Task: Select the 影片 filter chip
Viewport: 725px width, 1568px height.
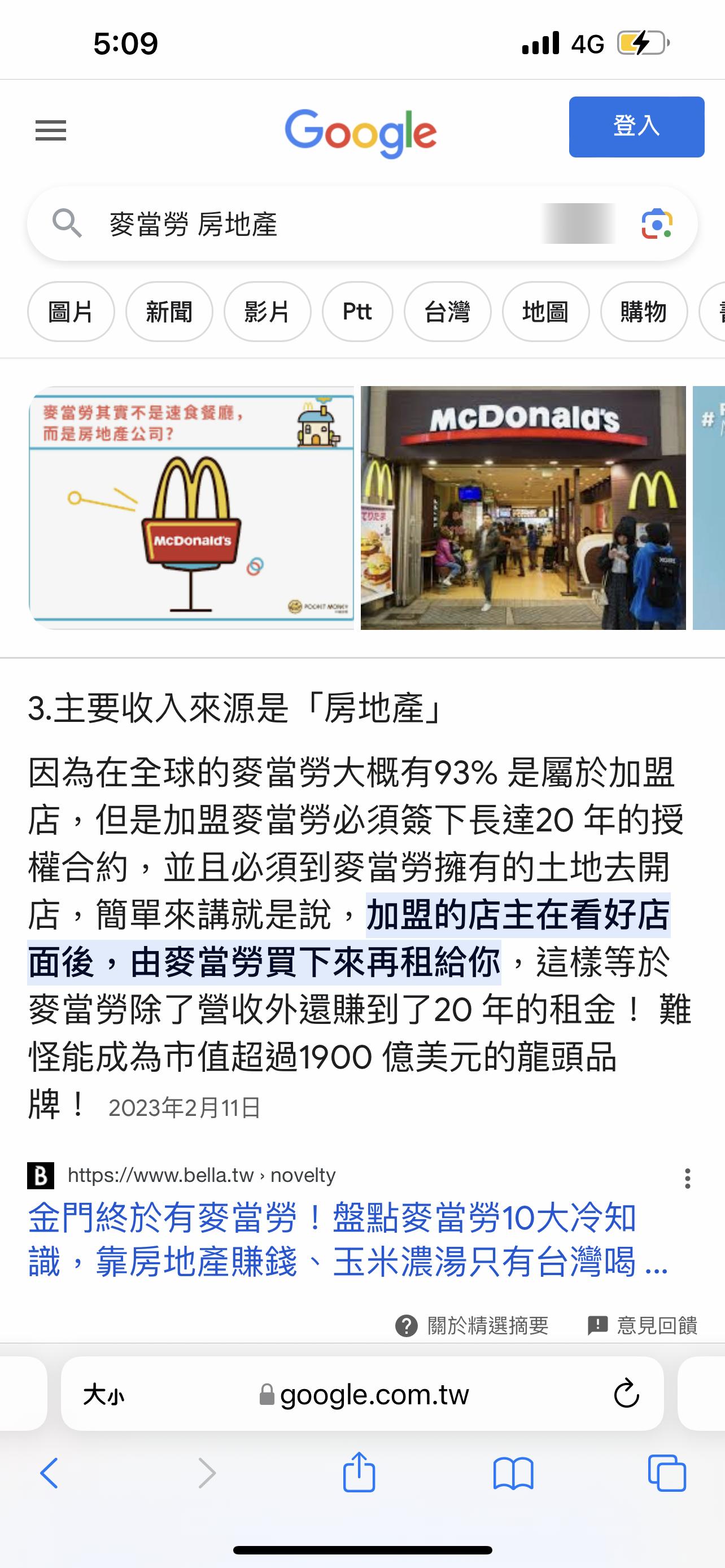Action: coord(267,312)
